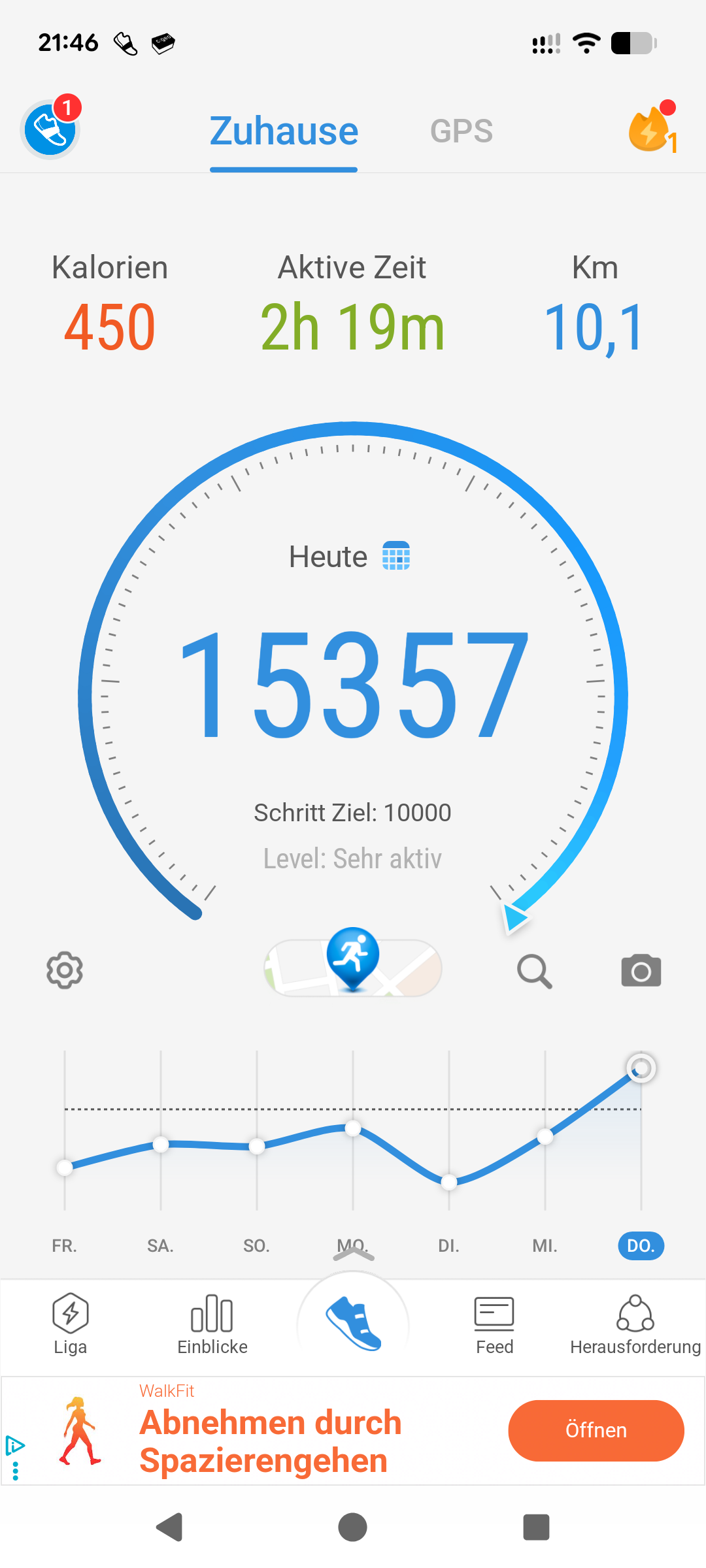Open the profile shoe icon with badge
Screen dimensions: 706x1568
pos(50,129)
